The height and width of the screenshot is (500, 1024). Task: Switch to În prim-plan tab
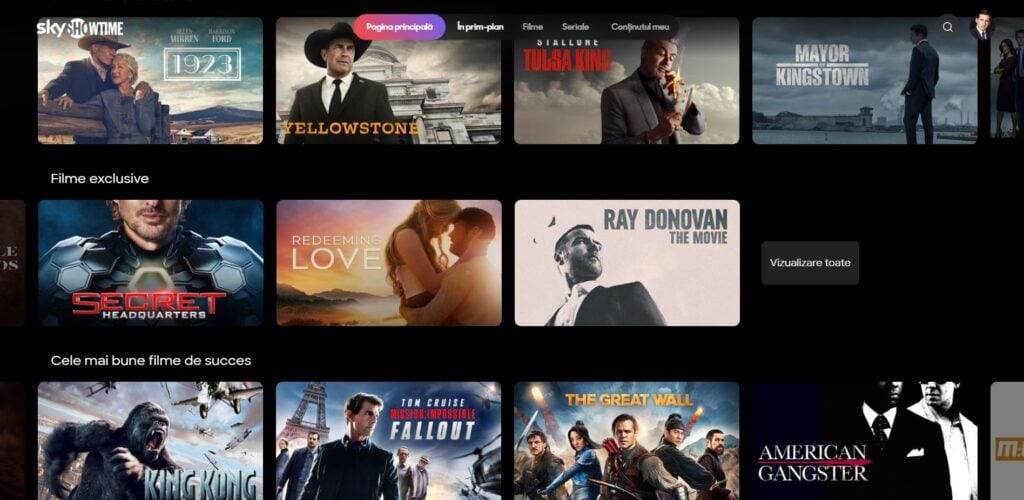[480, 27]
